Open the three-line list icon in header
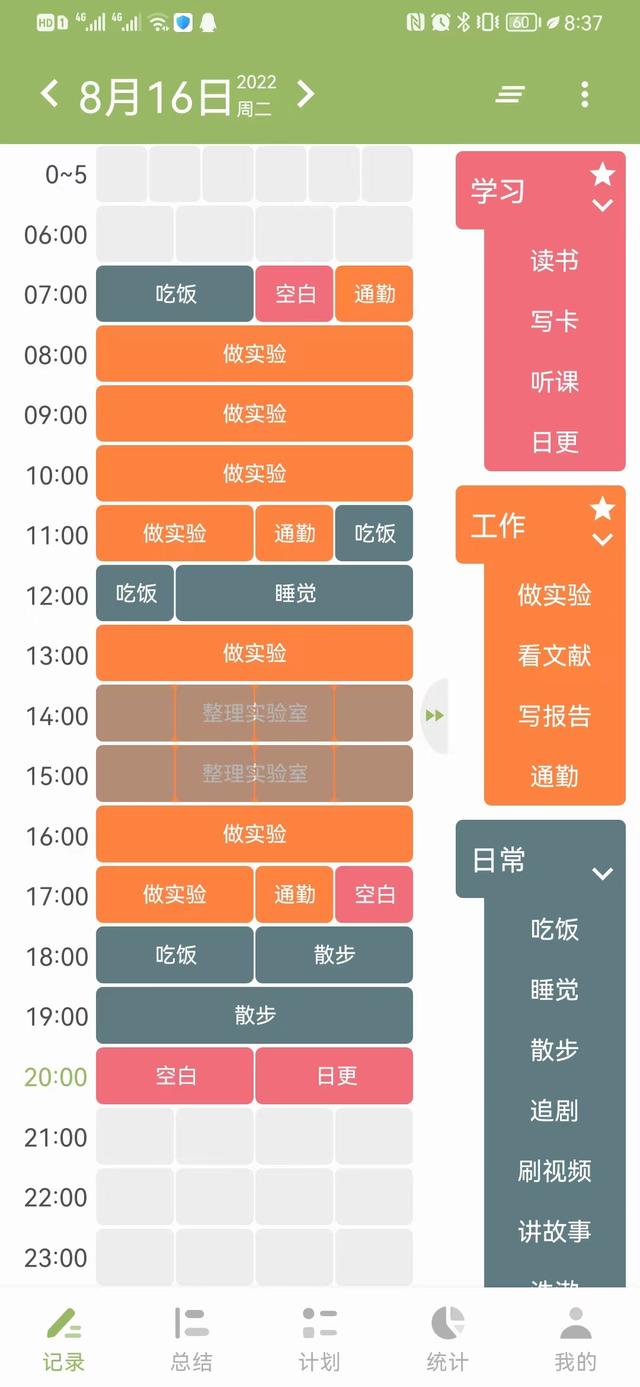640x1387 pixels. [510, 95]
